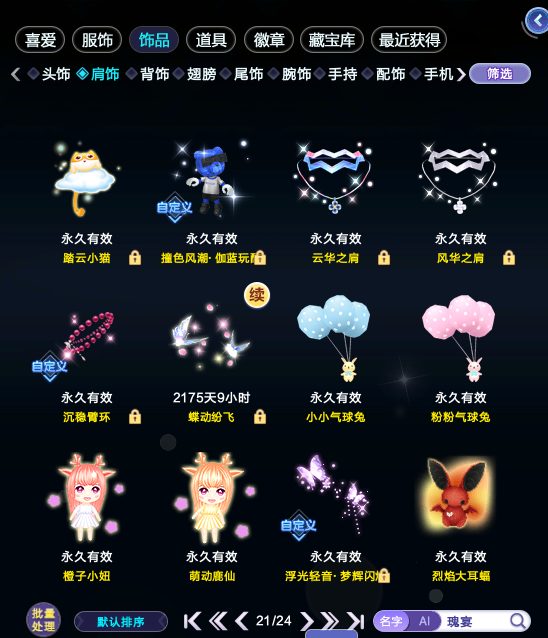Open the 最近获得 tab
This screenshot has width=548, height=638.
pos(409,40)
